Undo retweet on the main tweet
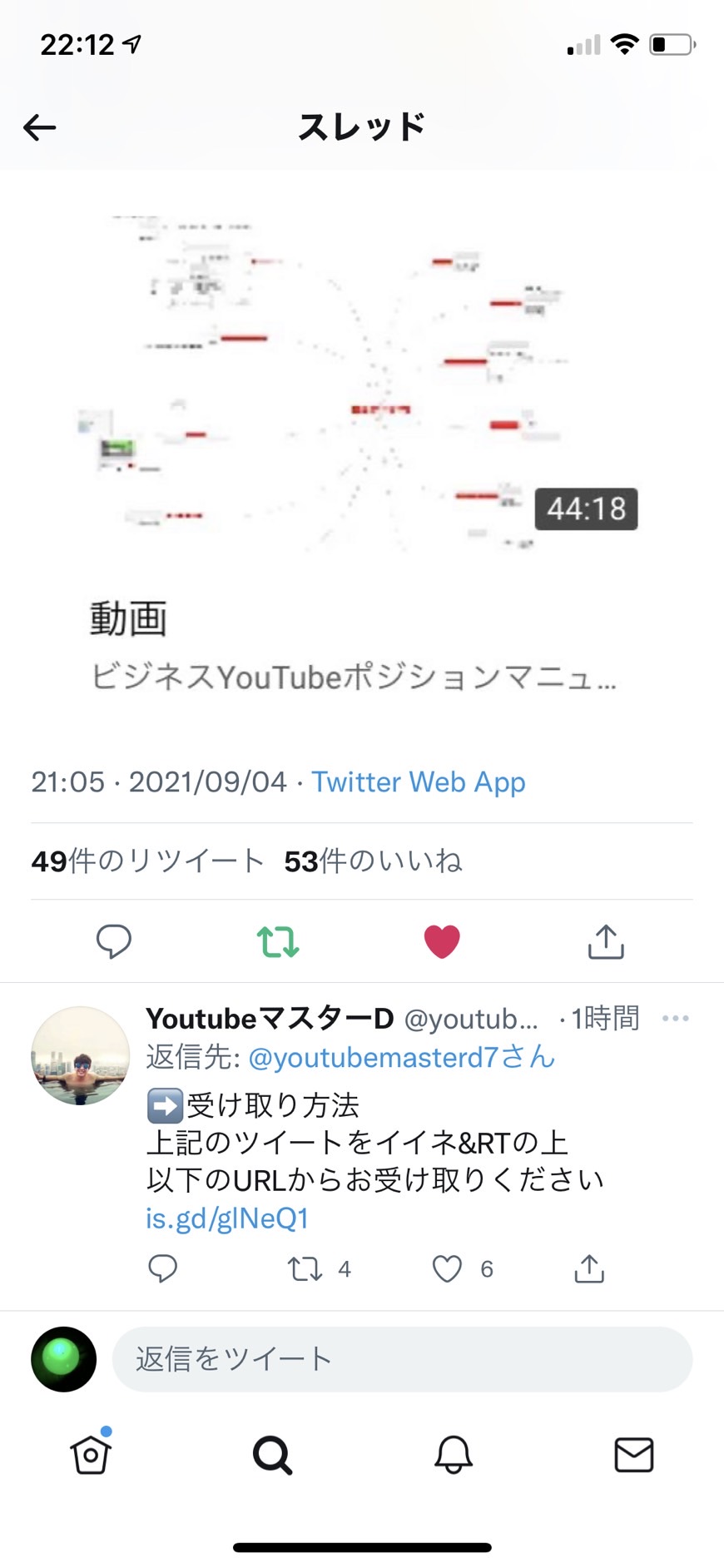 click(x=277, y=941)
